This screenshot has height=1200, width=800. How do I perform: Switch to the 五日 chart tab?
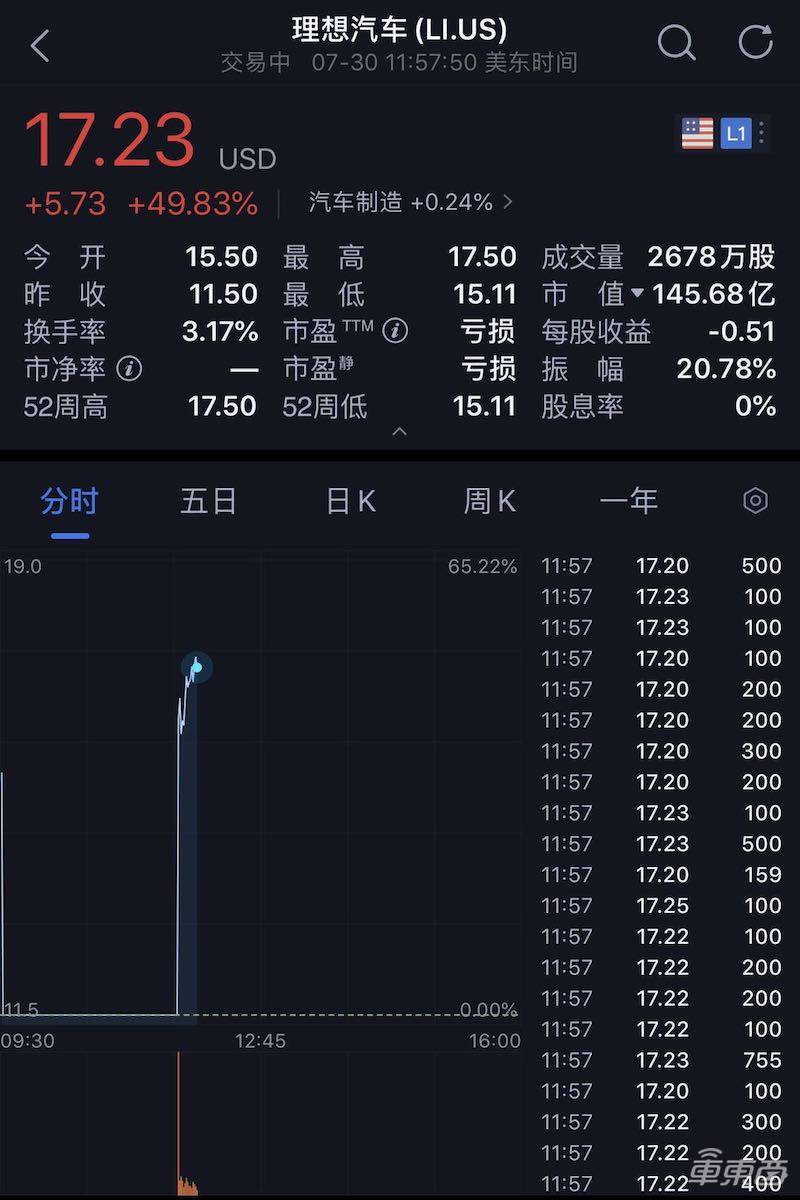click(x=208, y=501)
